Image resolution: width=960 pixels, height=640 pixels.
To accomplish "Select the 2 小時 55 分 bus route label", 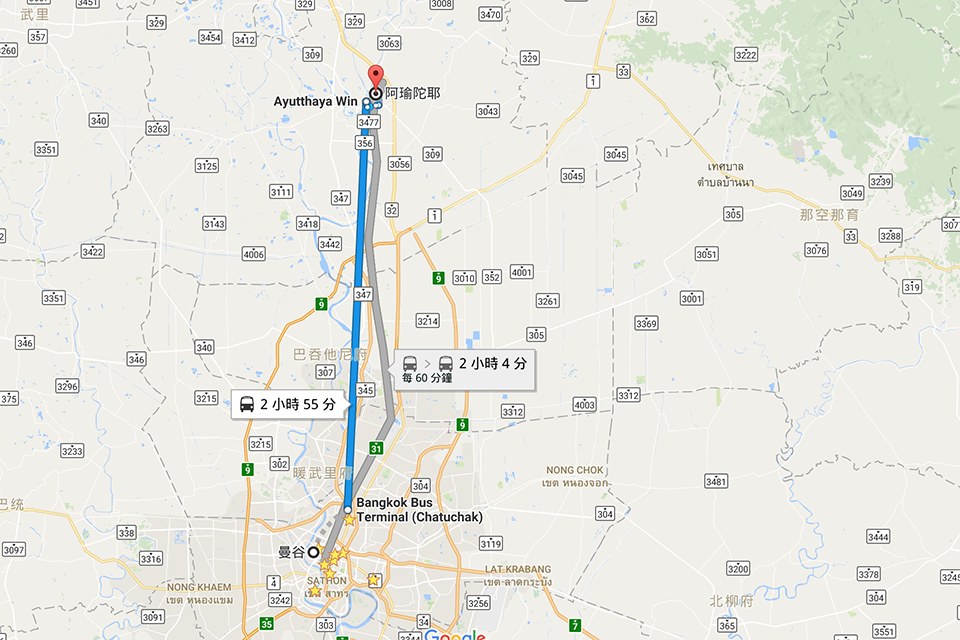I will (x=289, y=405).
